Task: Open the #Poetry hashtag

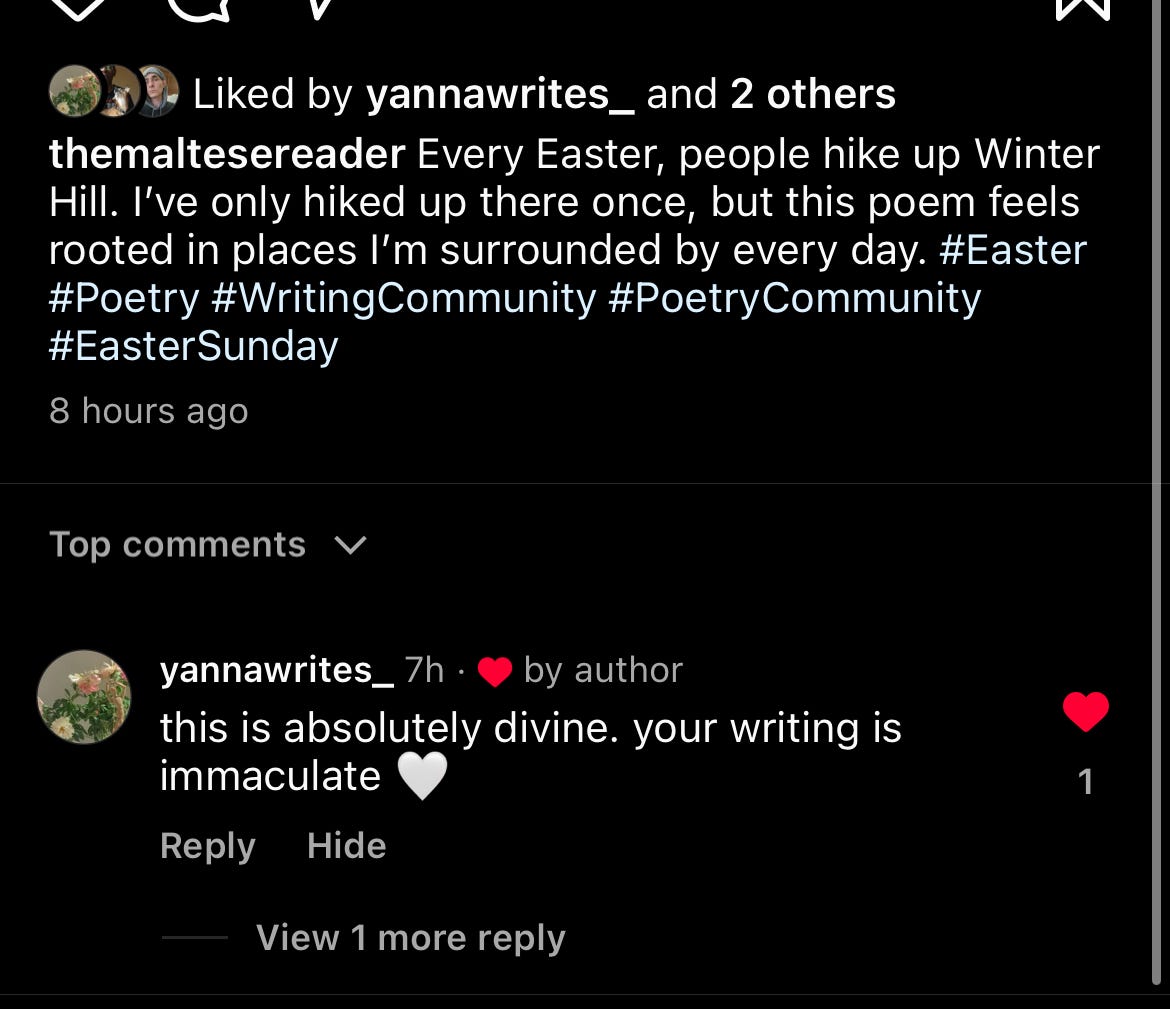Action: 124,298
